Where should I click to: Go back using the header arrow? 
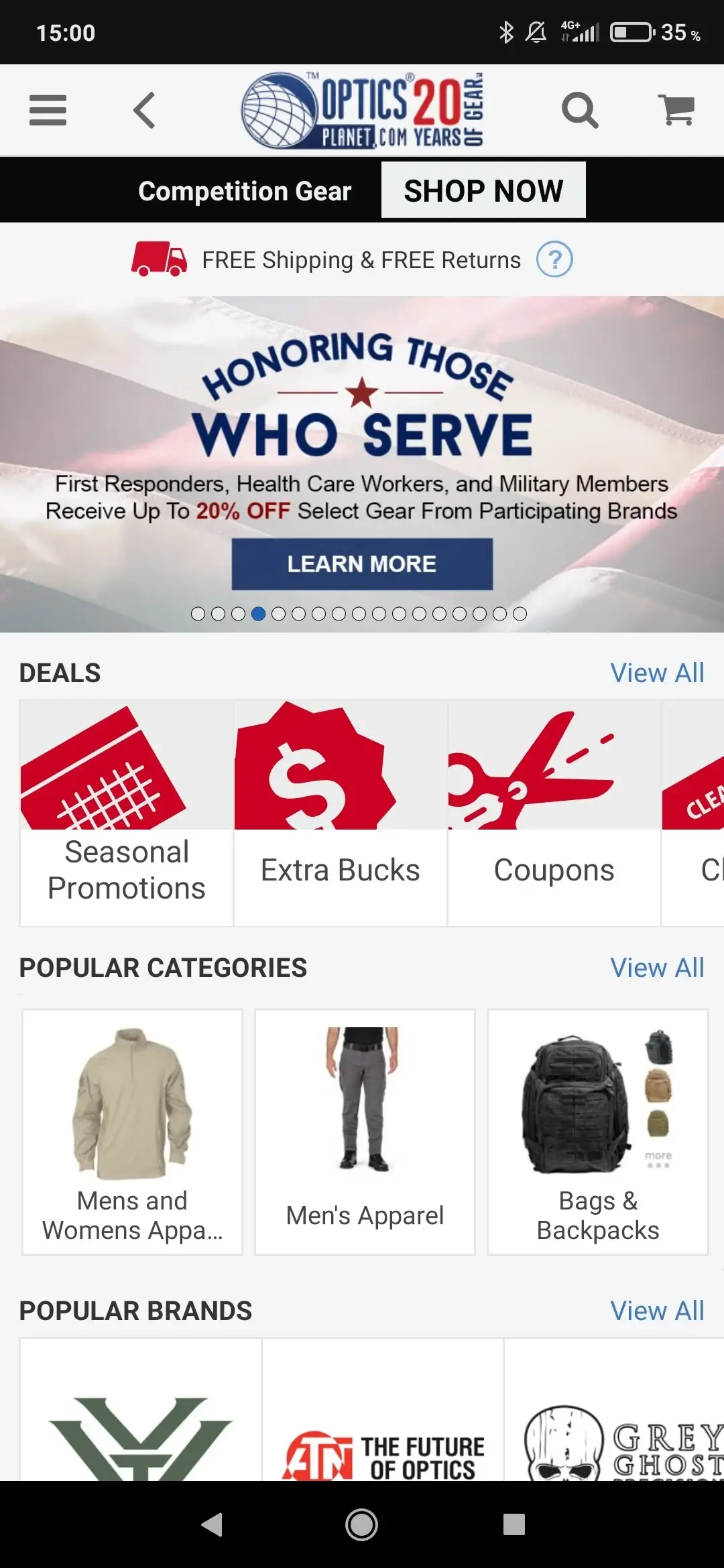click(145, 110)
